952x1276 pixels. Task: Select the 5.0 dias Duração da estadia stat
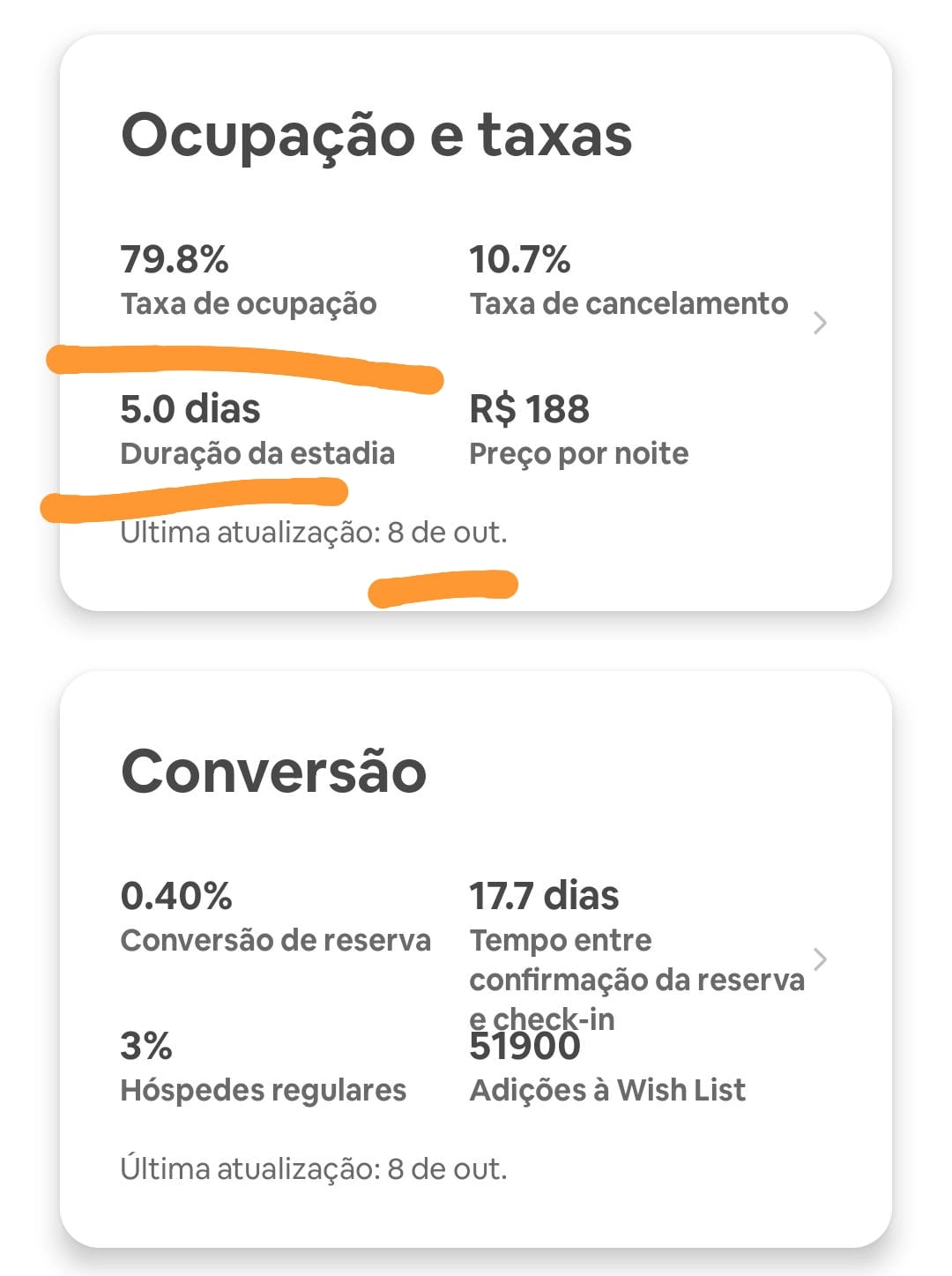188,408
